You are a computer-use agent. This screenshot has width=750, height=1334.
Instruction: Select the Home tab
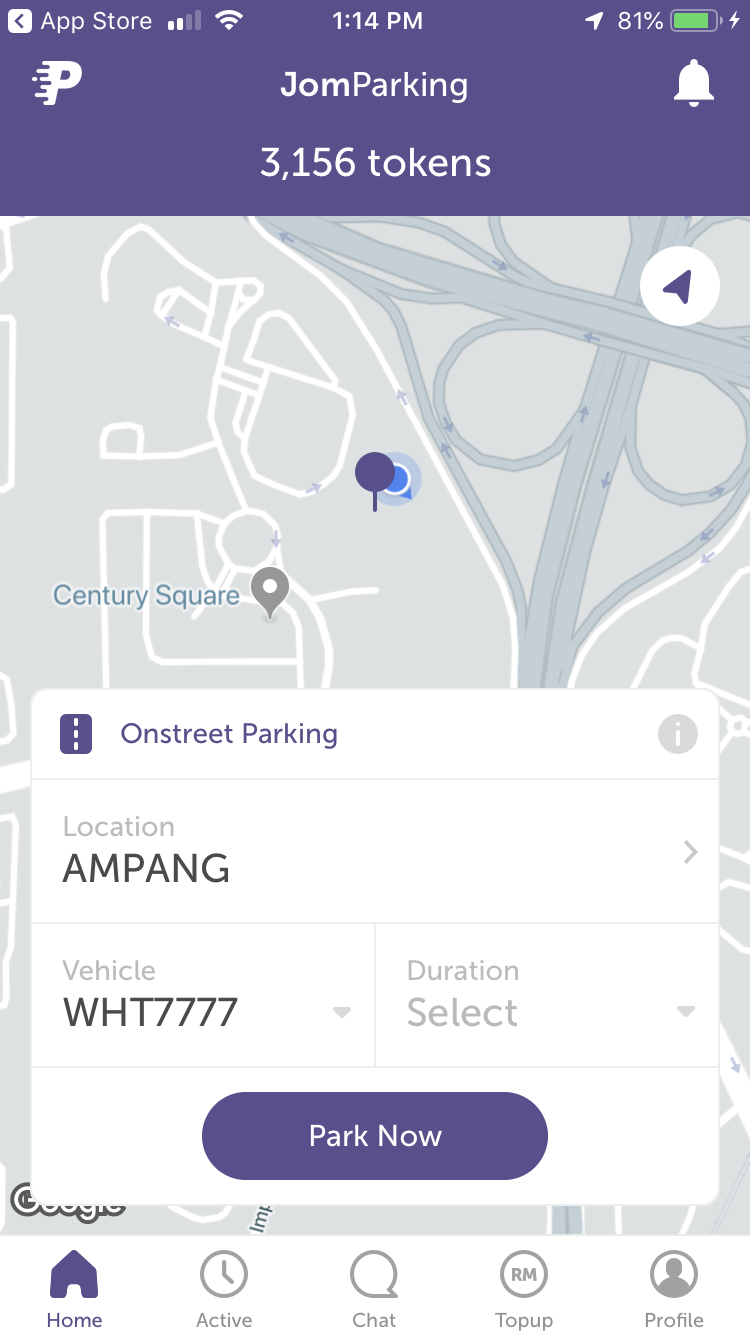coord(74,1289)
